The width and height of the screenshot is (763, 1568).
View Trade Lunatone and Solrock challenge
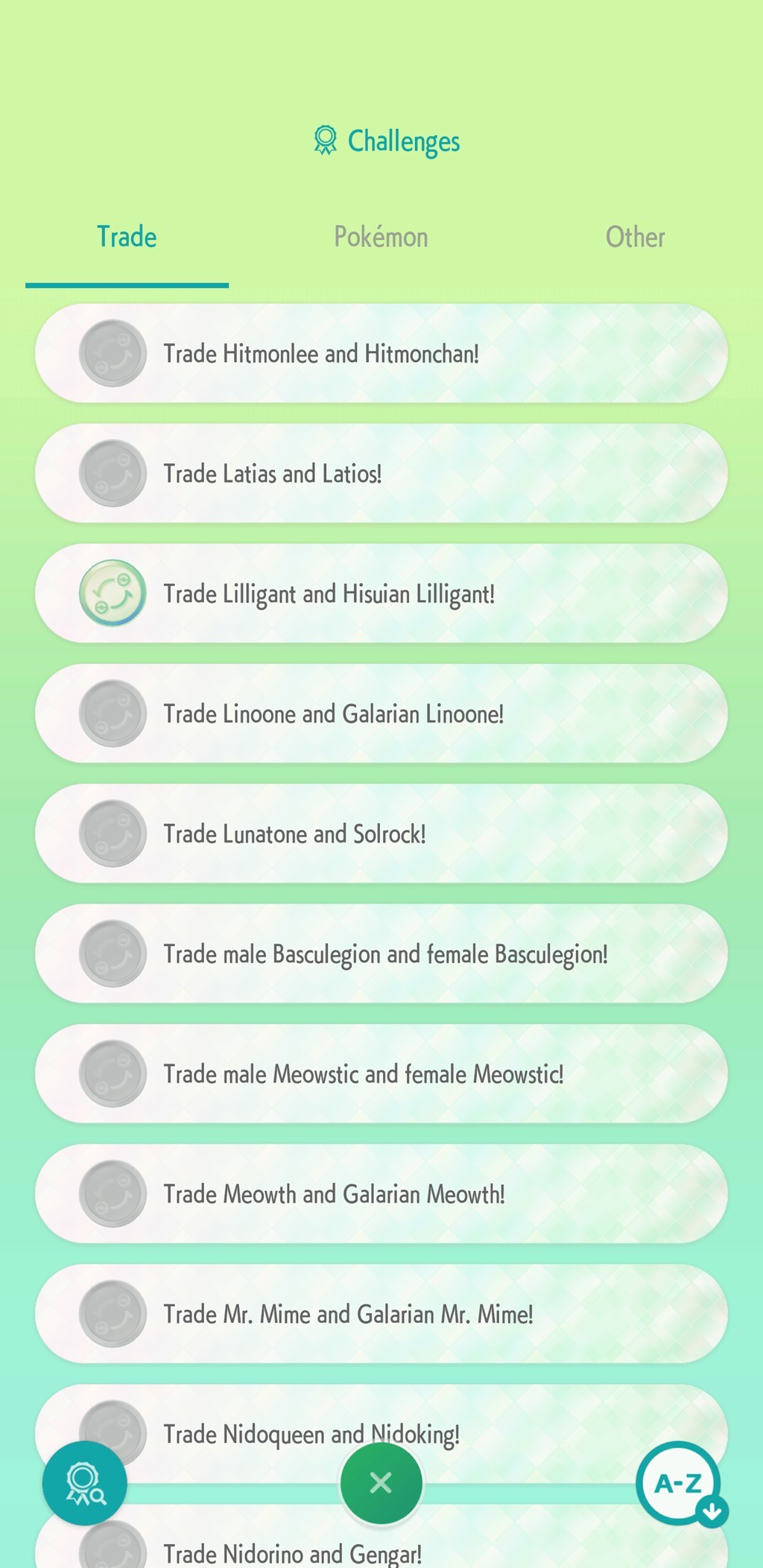pyautogui.click(x=381, y=834)
